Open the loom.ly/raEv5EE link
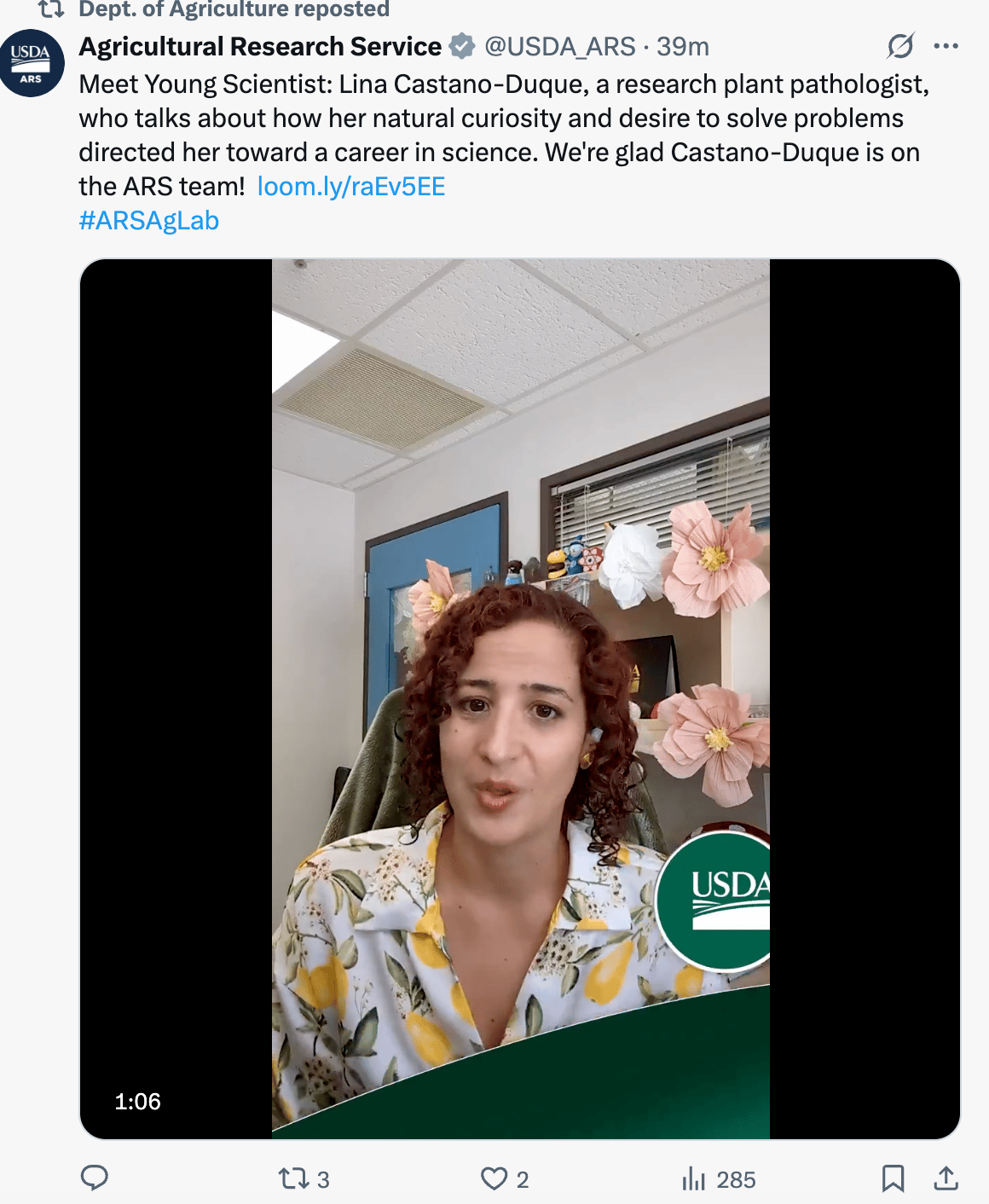The image size is (989, 1204). [351, 187]
